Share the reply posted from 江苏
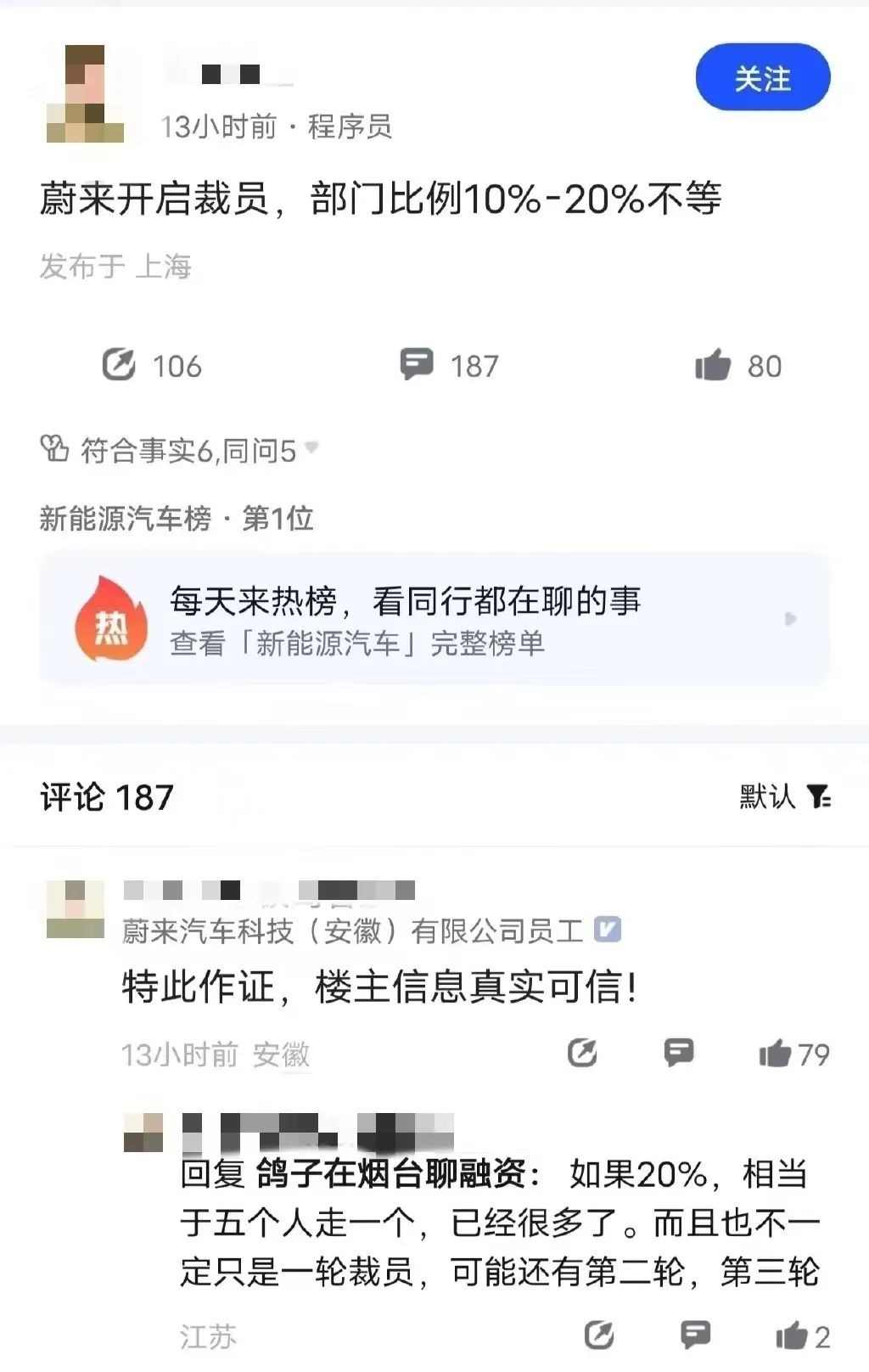This screenshot has width=869, height=1372. (599, 1335)
